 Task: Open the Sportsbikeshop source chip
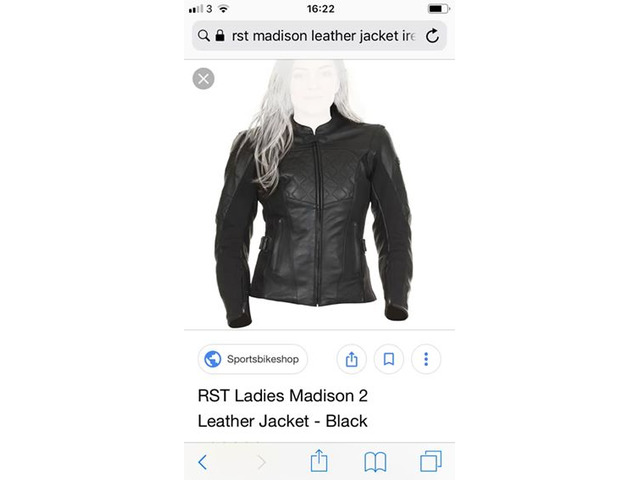click(252, 359)
